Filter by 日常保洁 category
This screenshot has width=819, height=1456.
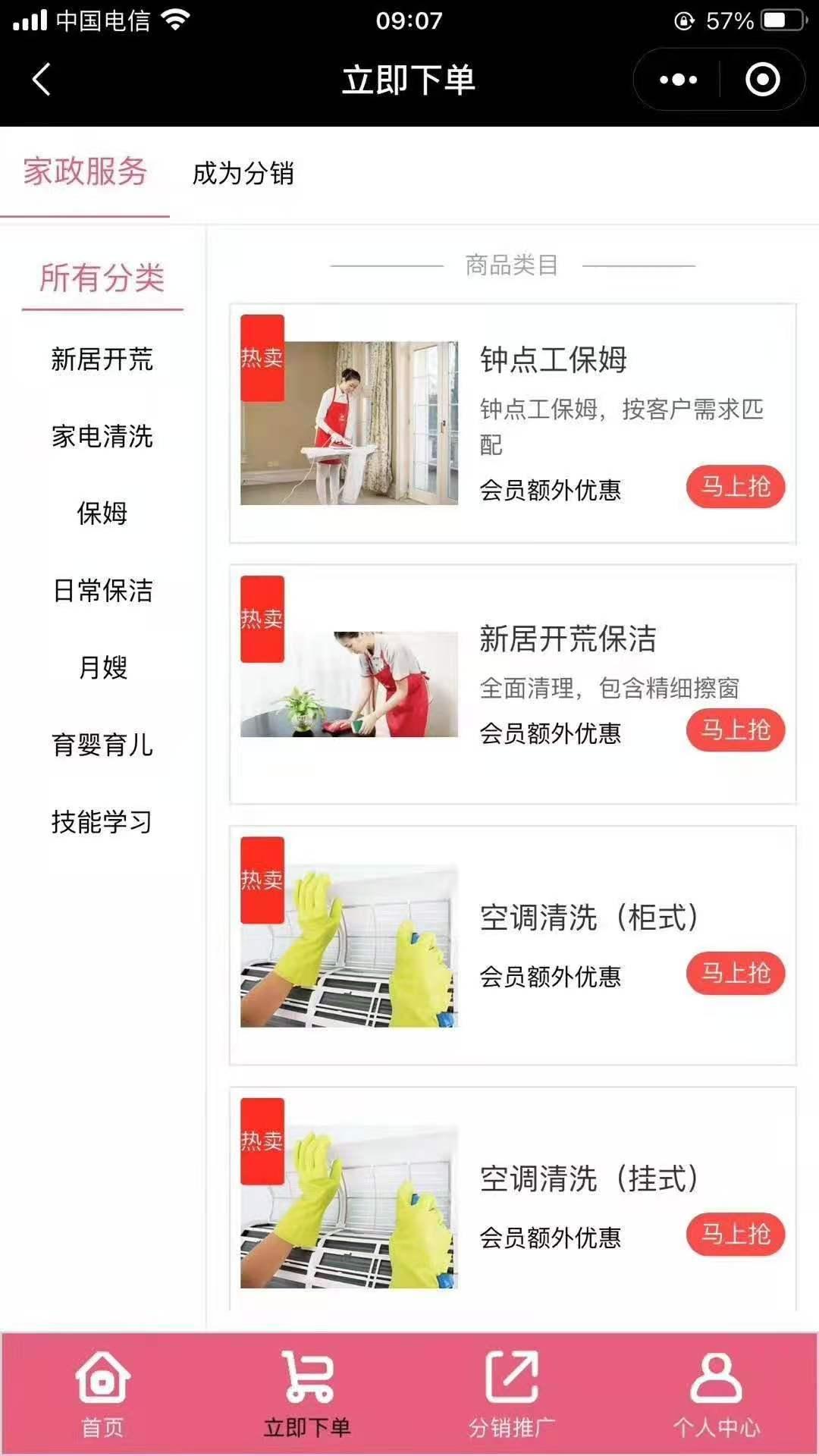click(x=102, y=591)
